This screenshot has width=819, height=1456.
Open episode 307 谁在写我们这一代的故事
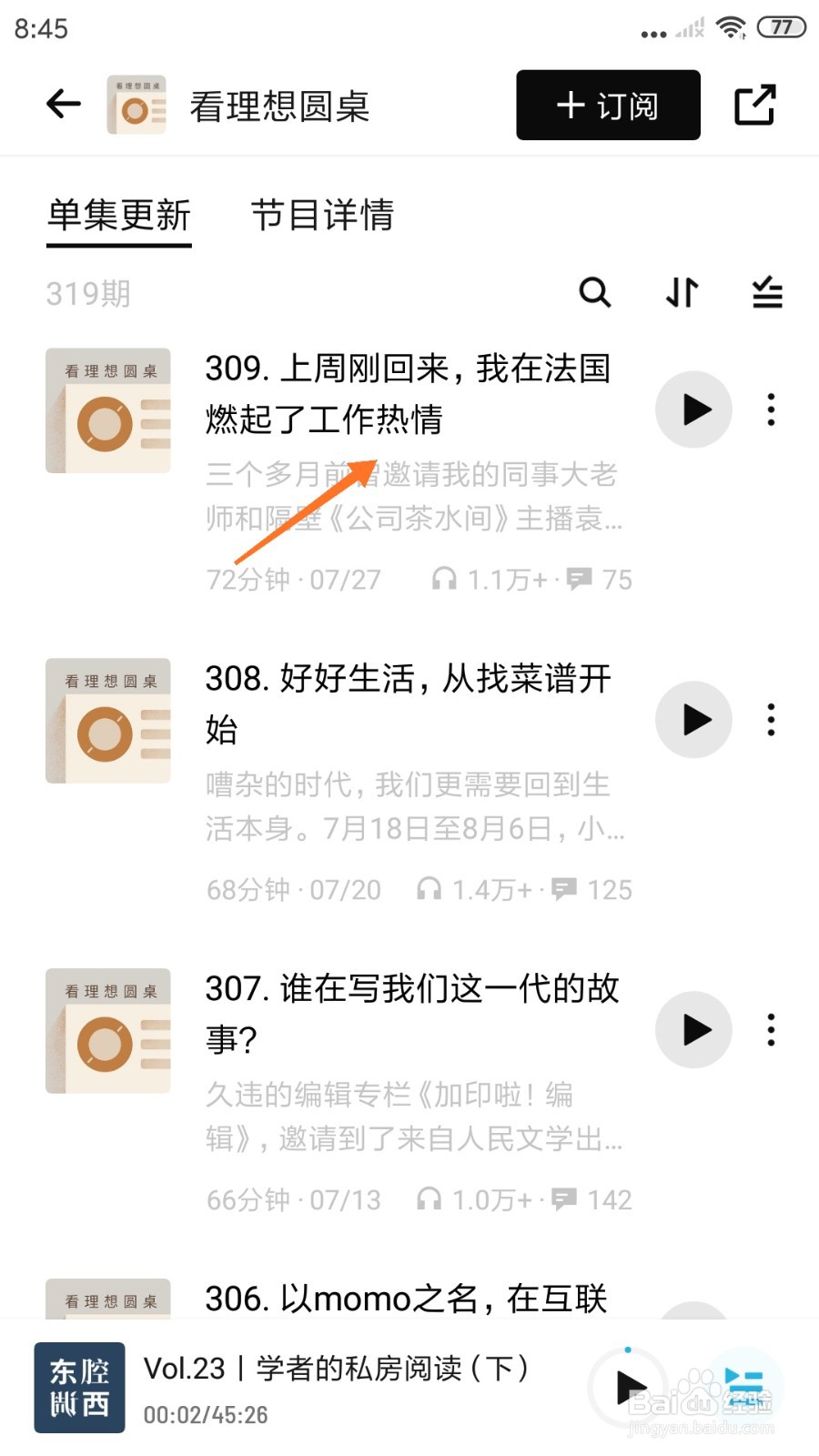[x=409, y=1012]
